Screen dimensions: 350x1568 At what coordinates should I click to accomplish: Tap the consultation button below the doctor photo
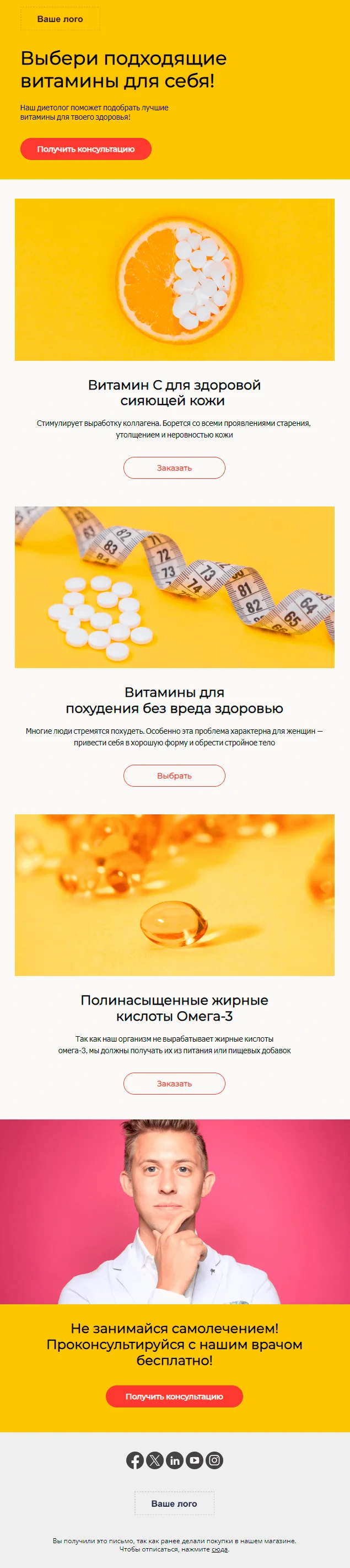click(174, 1396)
